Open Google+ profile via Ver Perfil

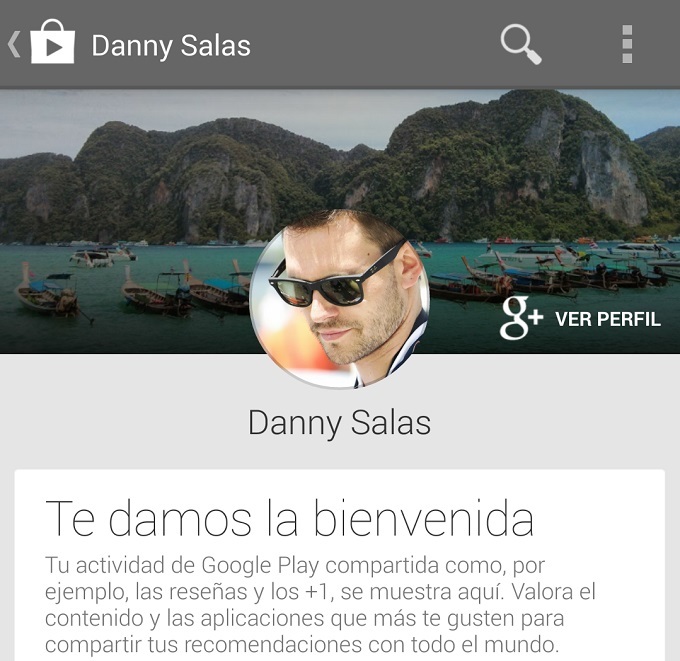pos(582,319)
